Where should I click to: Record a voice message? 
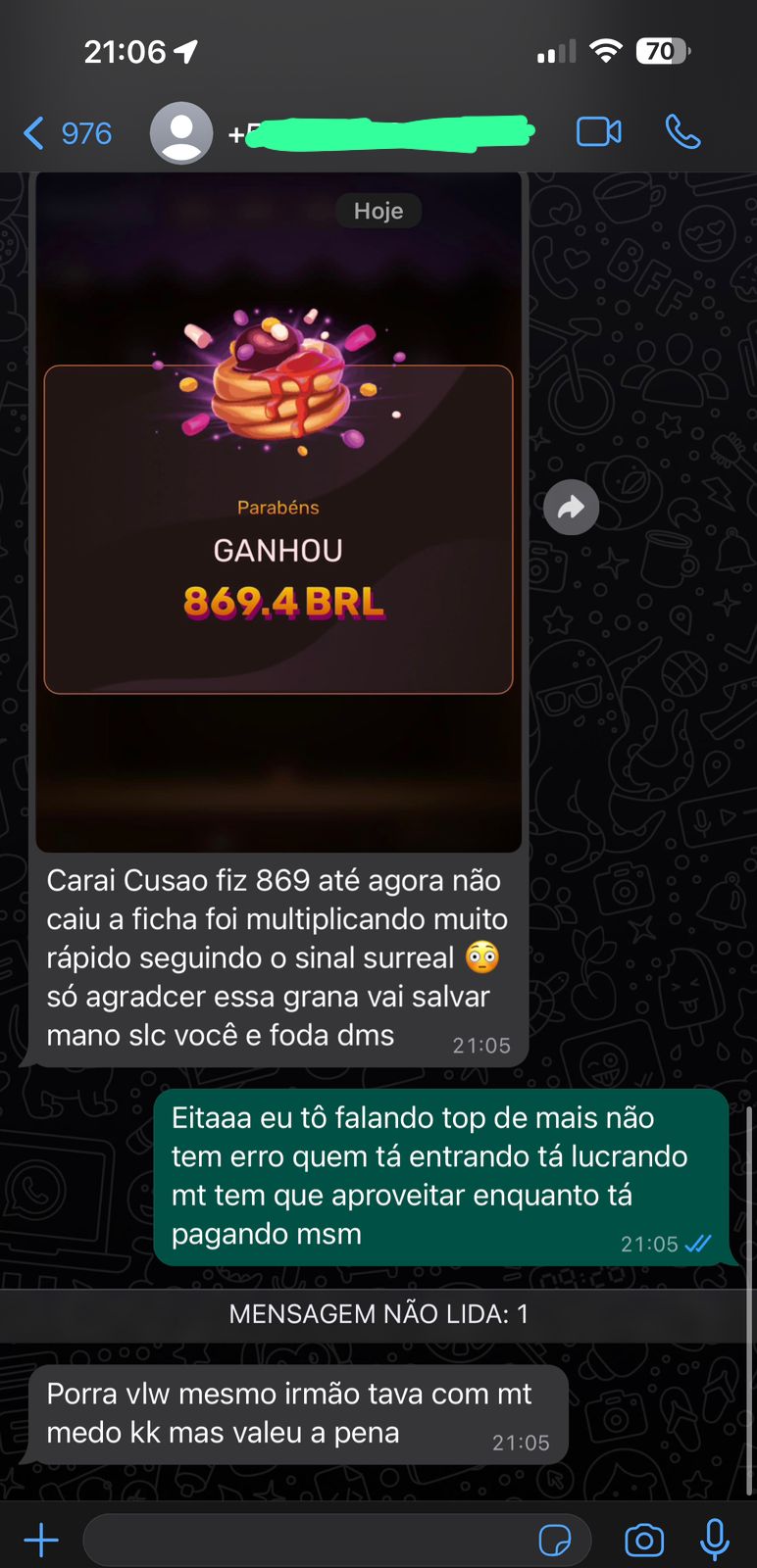[x=715, y=1541]
